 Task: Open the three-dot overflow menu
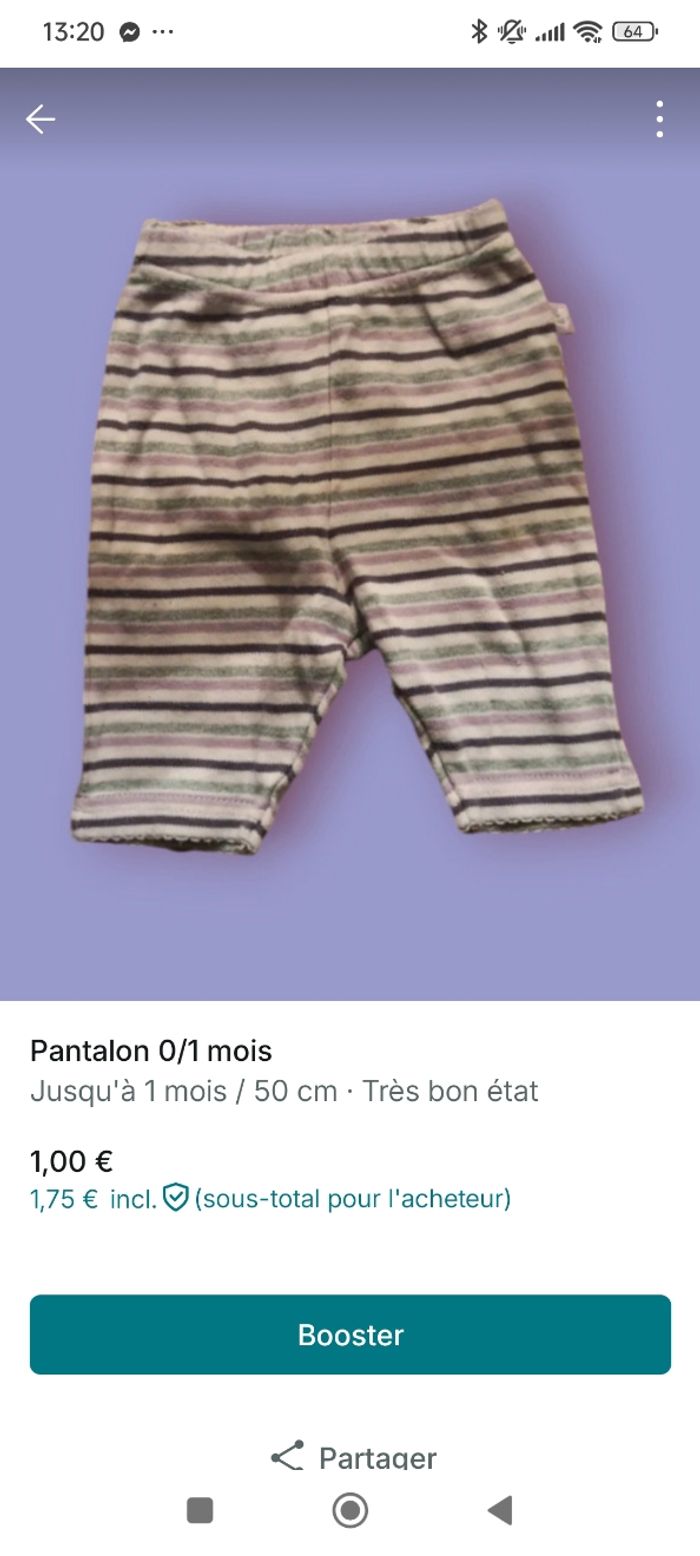tap(659, 120)
